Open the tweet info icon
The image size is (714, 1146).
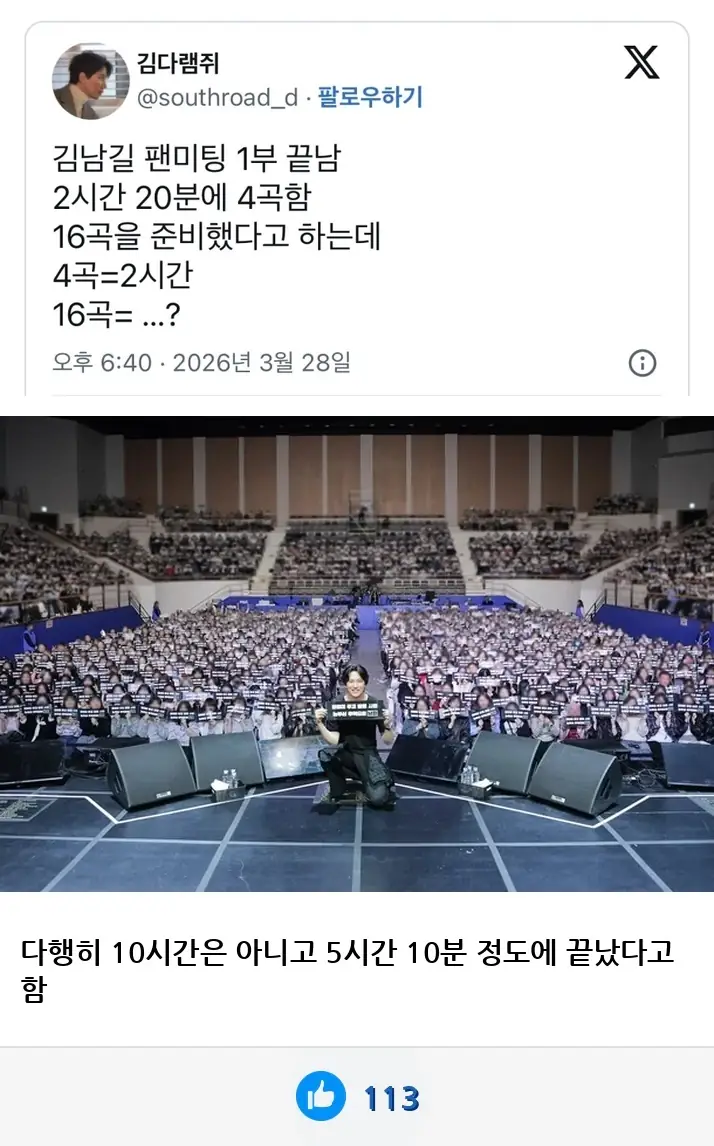click(642, 363)
